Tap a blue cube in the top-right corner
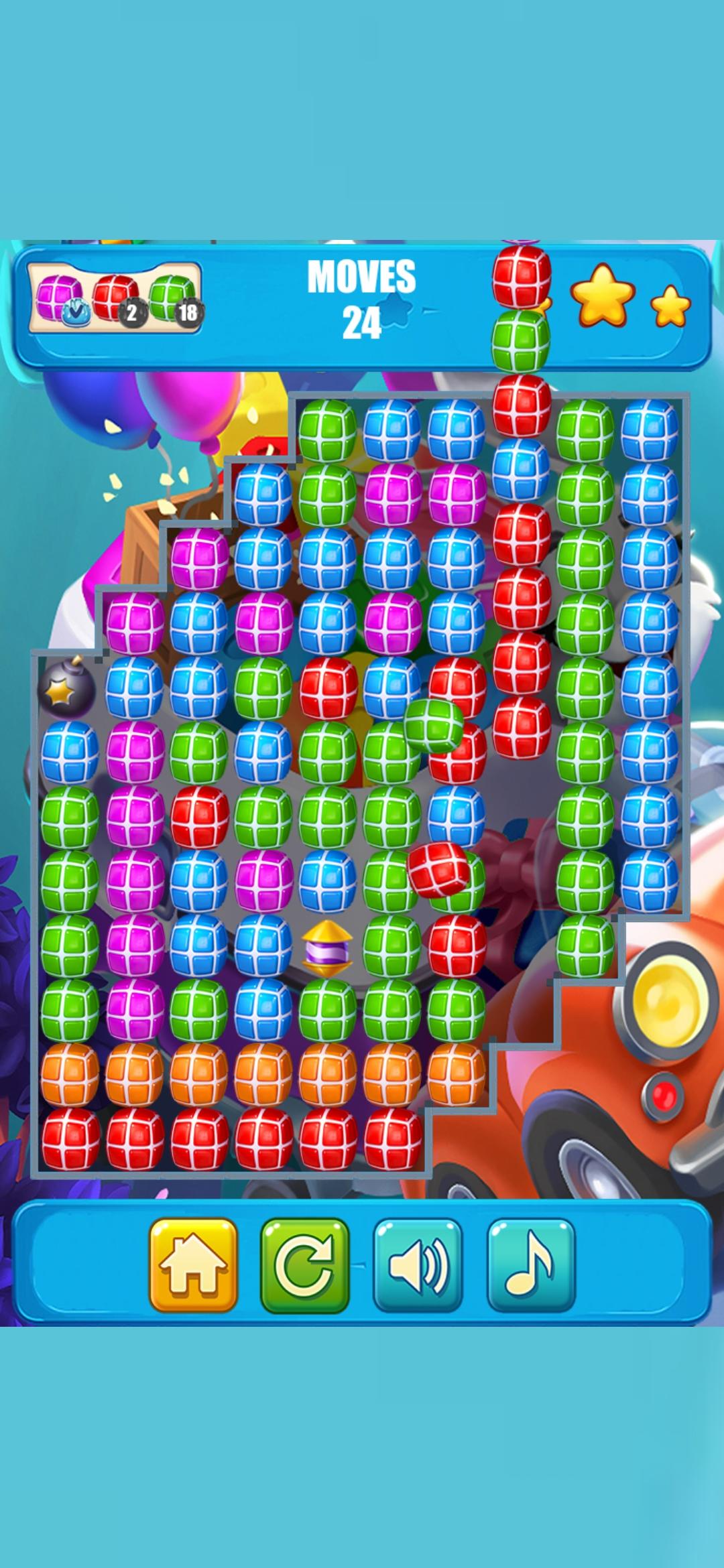This screenshot has height=1568, width=724. (646, 429)
